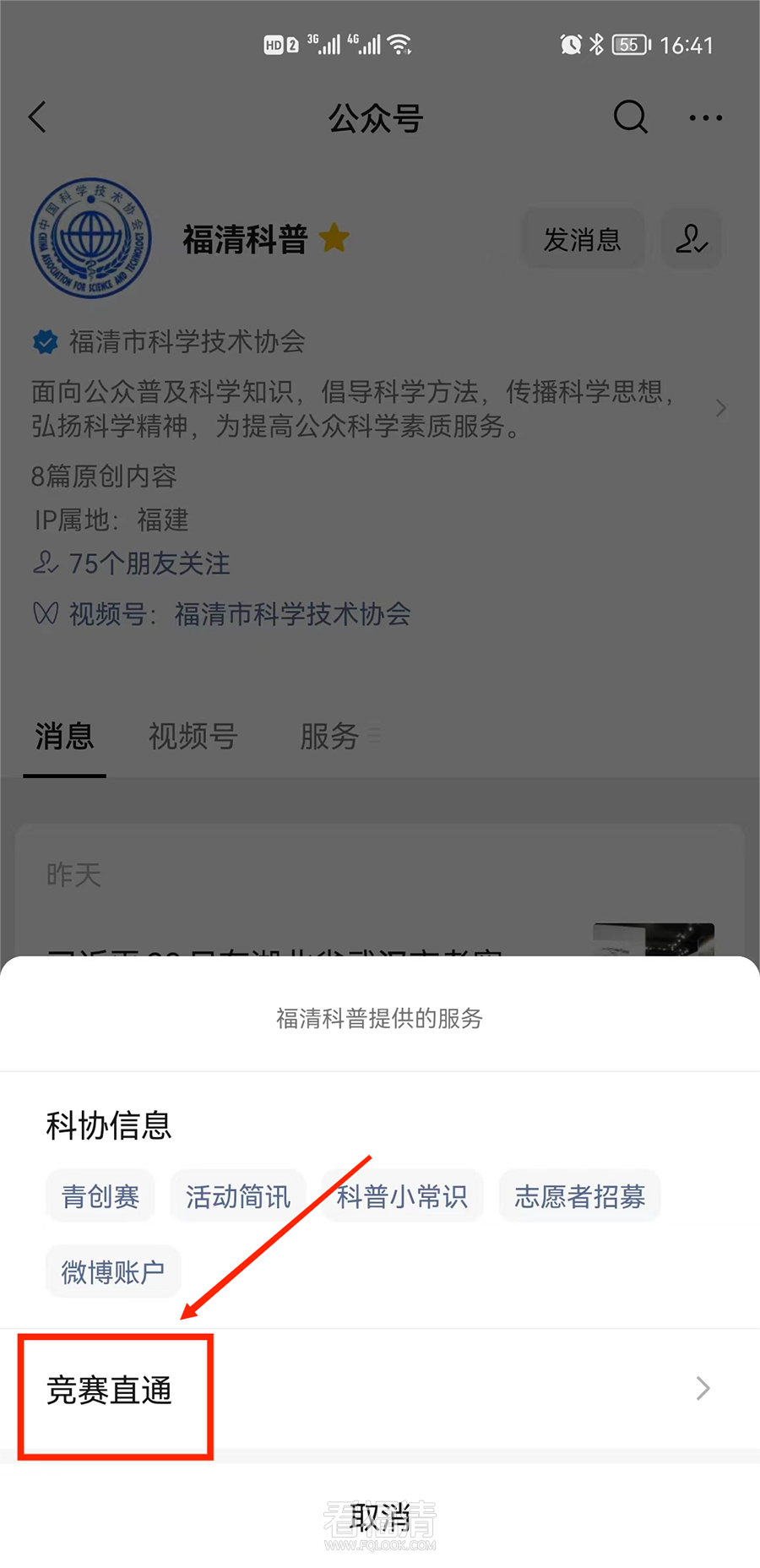Open the 志愿者招募 chip

click(x=579, y=1196)
